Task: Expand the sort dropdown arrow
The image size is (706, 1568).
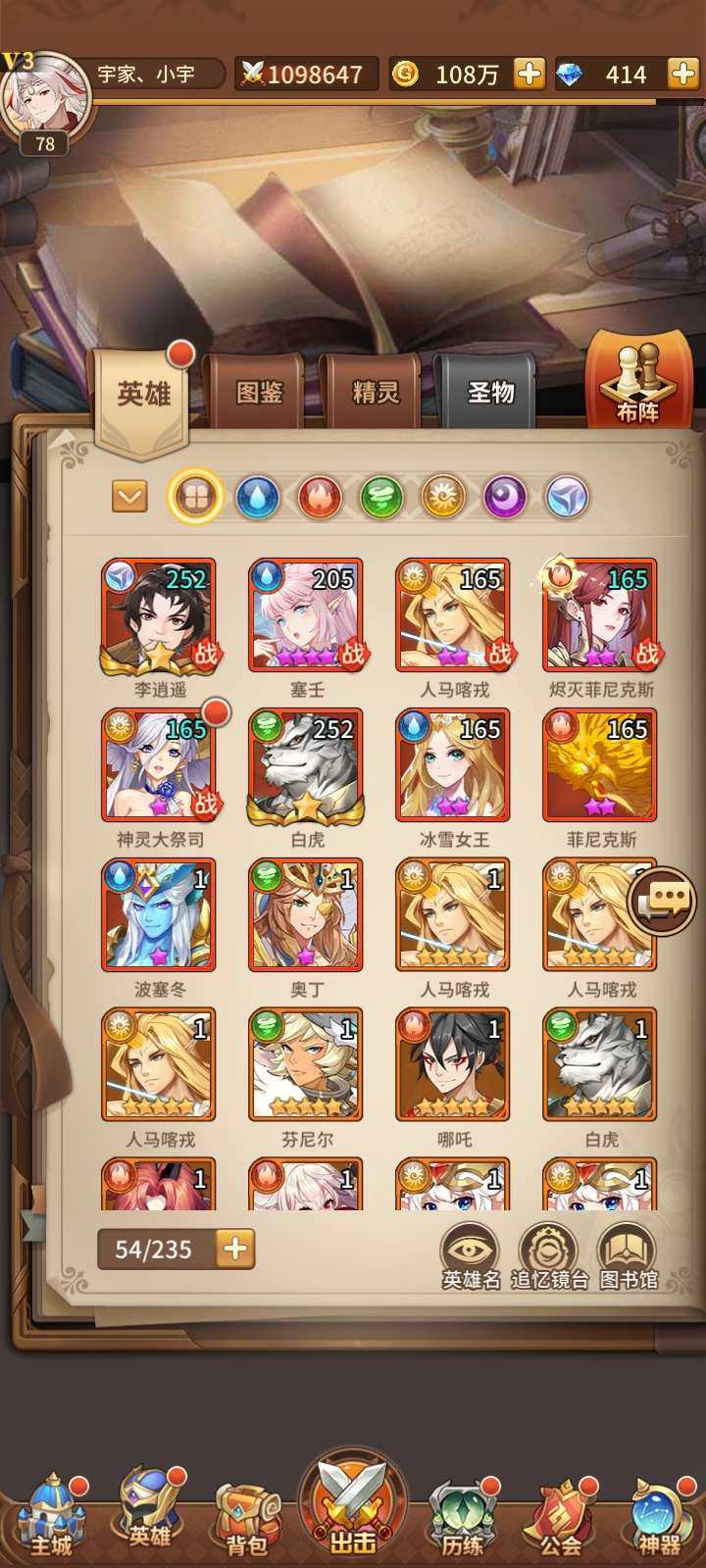Action: point(129,497)
